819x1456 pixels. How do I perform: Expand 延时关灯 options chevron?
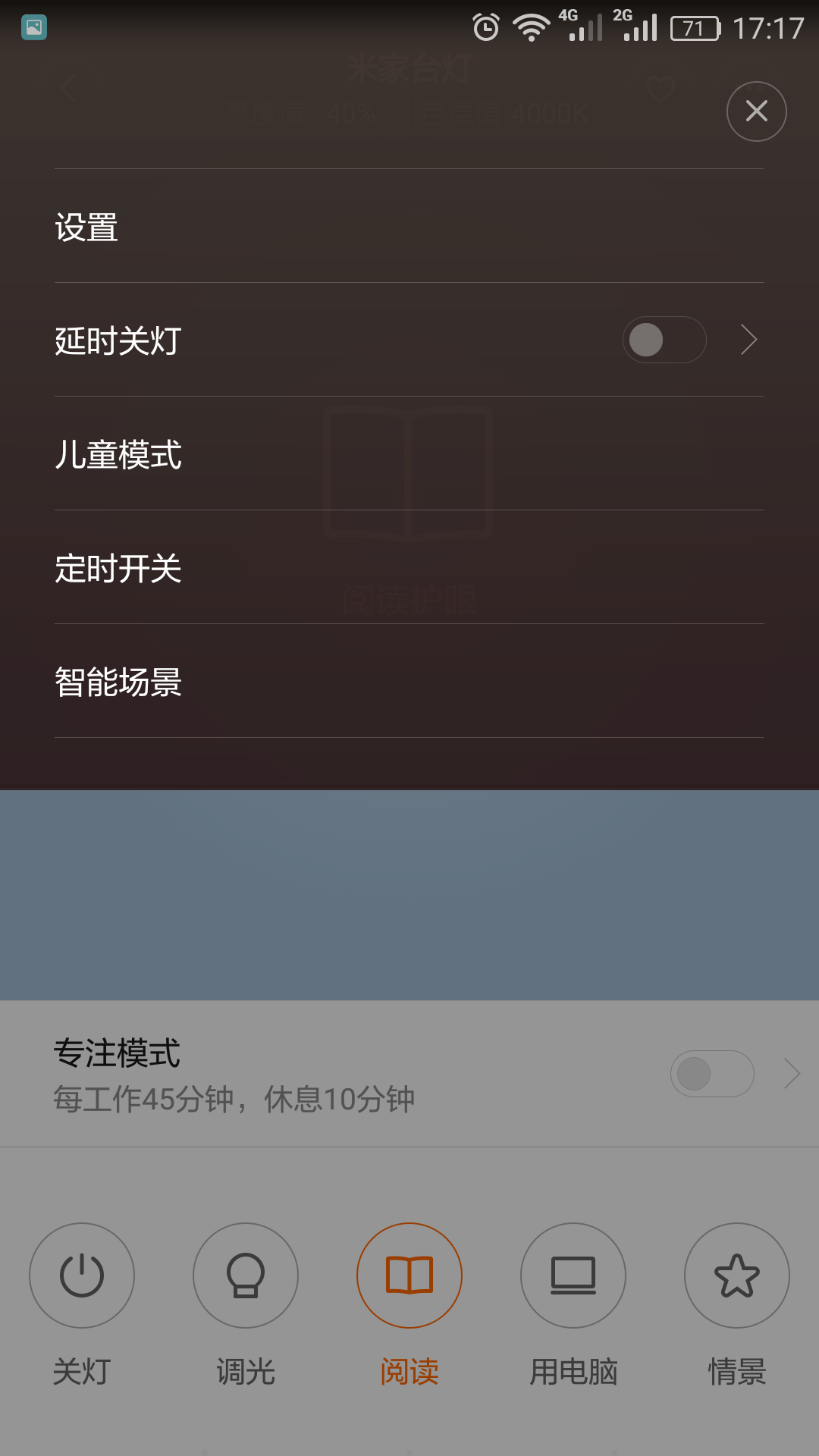coord(749,340)
